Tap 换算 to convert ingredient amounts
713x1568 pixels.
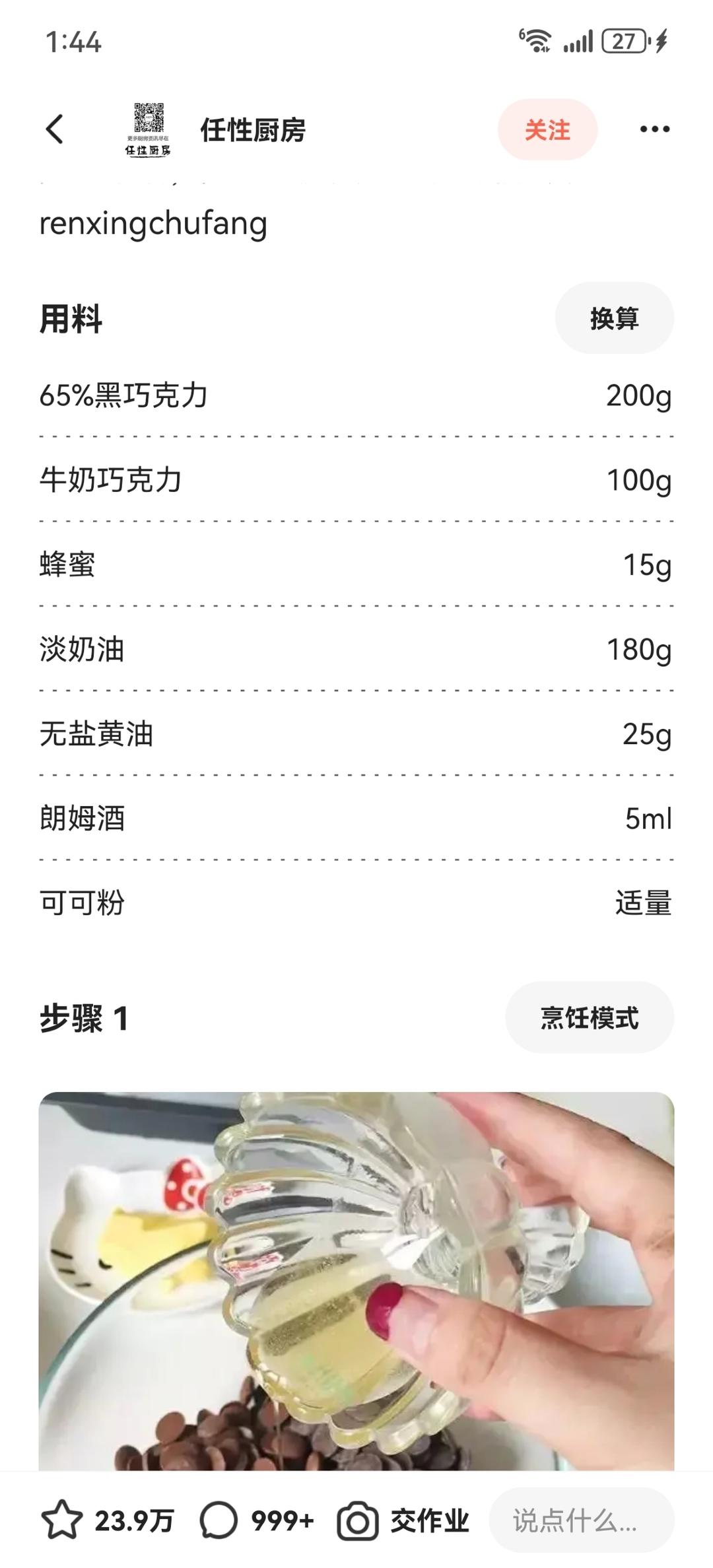pos(614,319)
